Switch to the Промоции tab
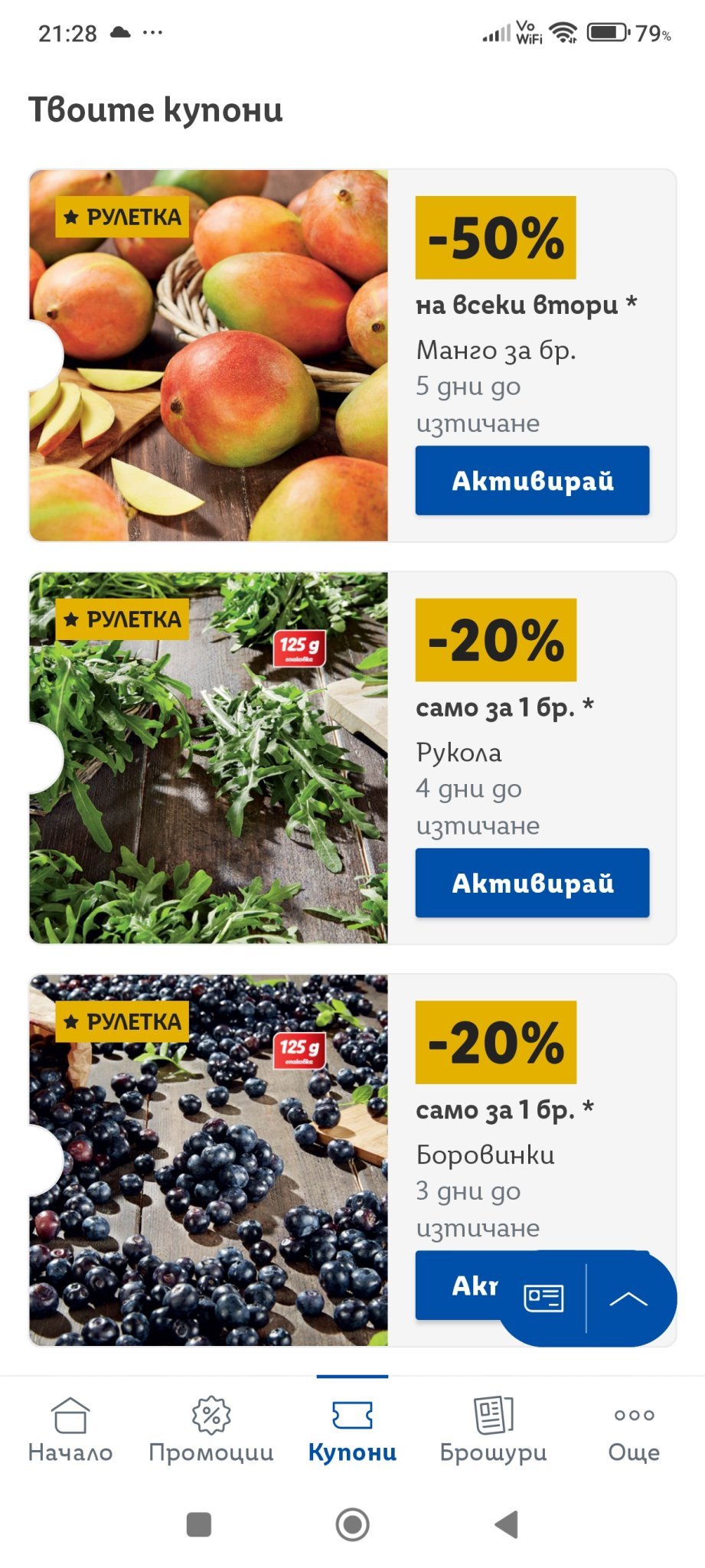 tap(211, 1430)
